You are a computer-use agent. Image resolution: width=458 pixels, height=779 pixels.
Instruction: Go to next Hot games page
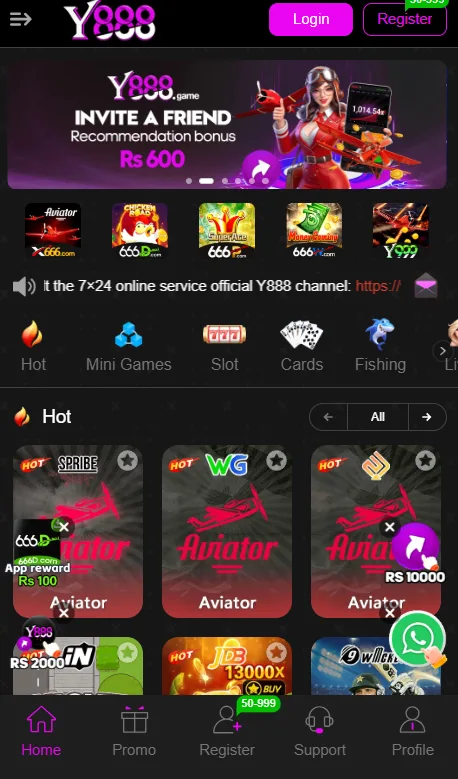[427, 417]
